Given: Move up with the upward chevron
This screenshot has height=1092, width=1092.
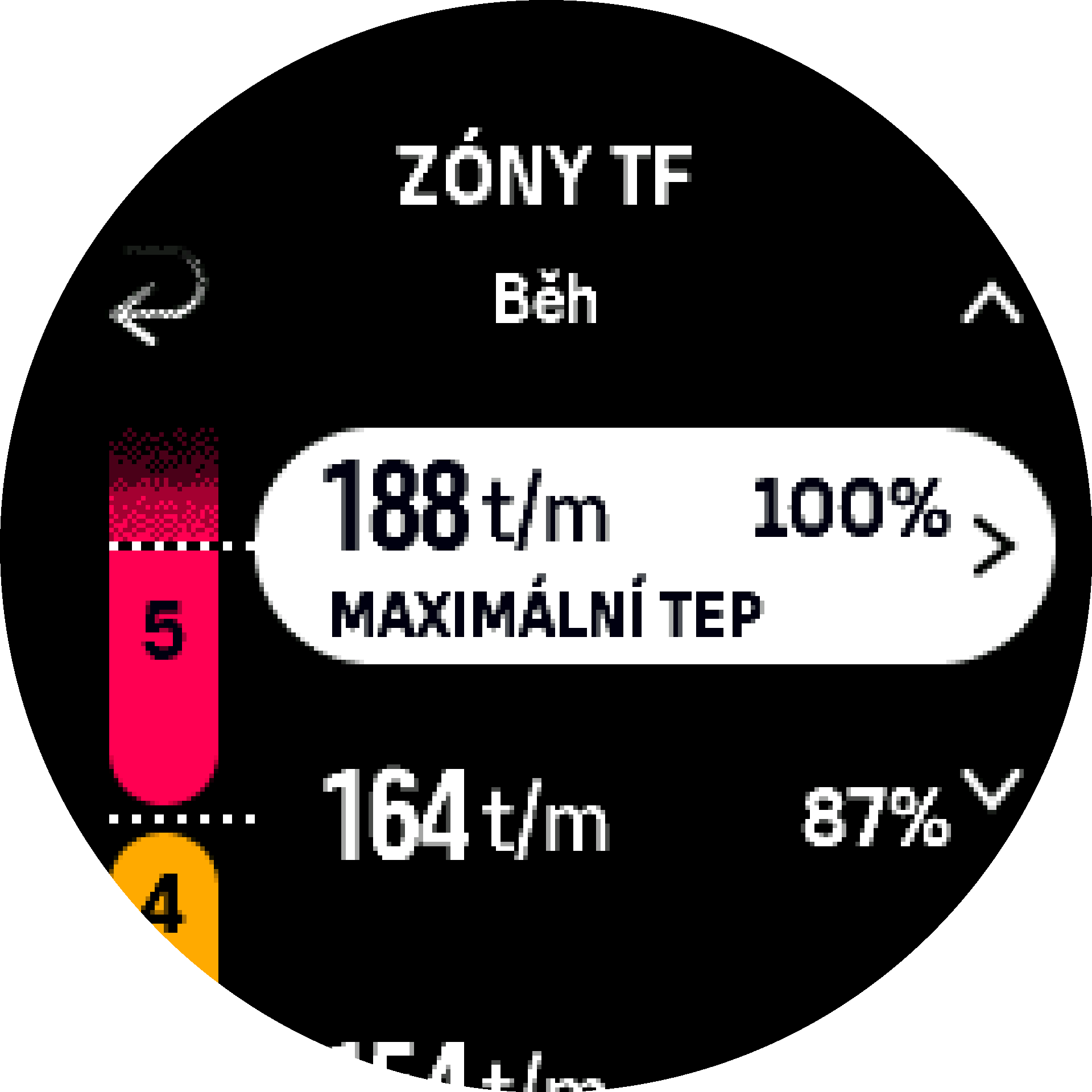Looking at the screenshot, I should 992,303.
